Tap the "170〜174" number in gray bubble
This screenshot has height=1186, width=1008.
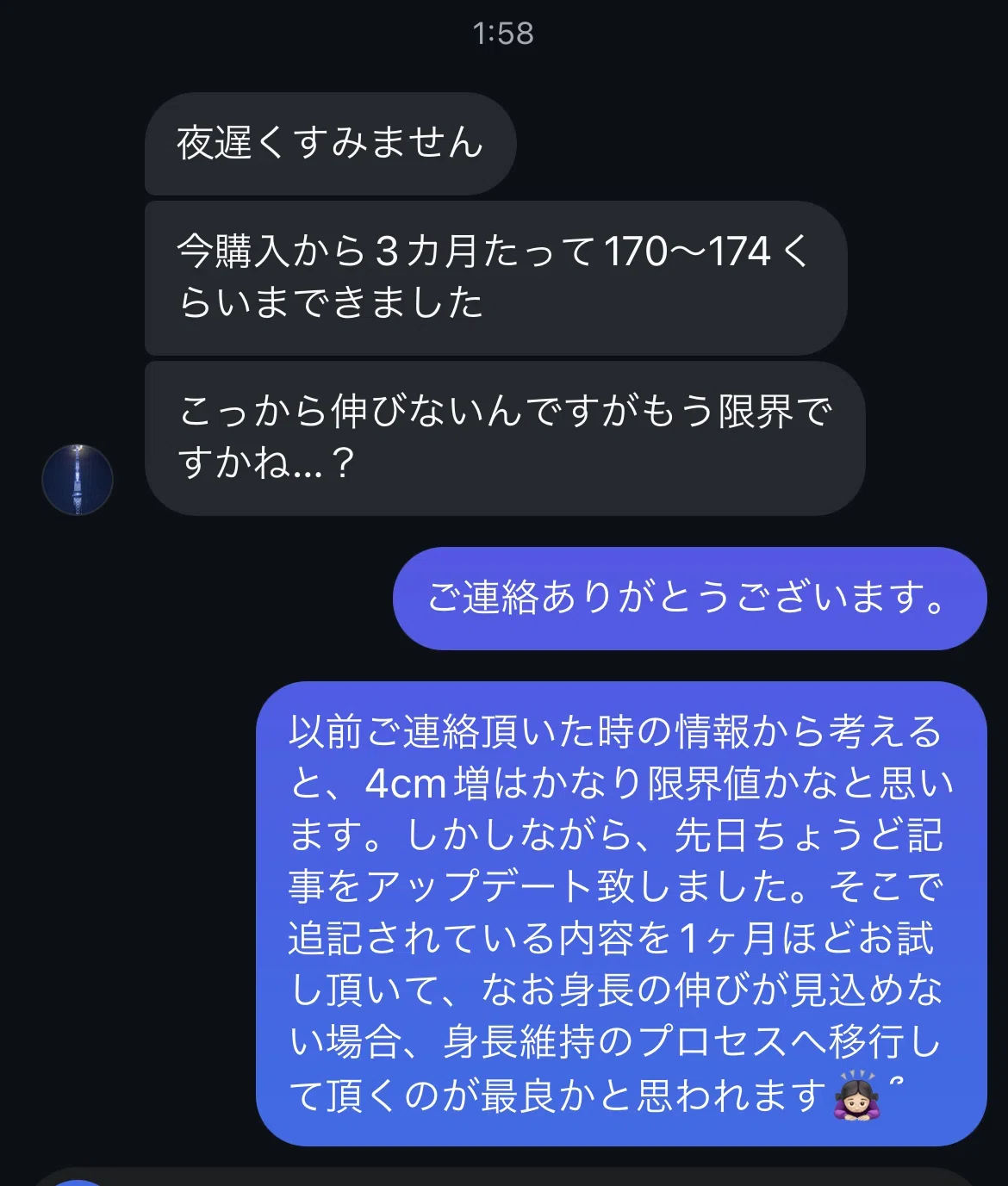click(x=688, y=251)
